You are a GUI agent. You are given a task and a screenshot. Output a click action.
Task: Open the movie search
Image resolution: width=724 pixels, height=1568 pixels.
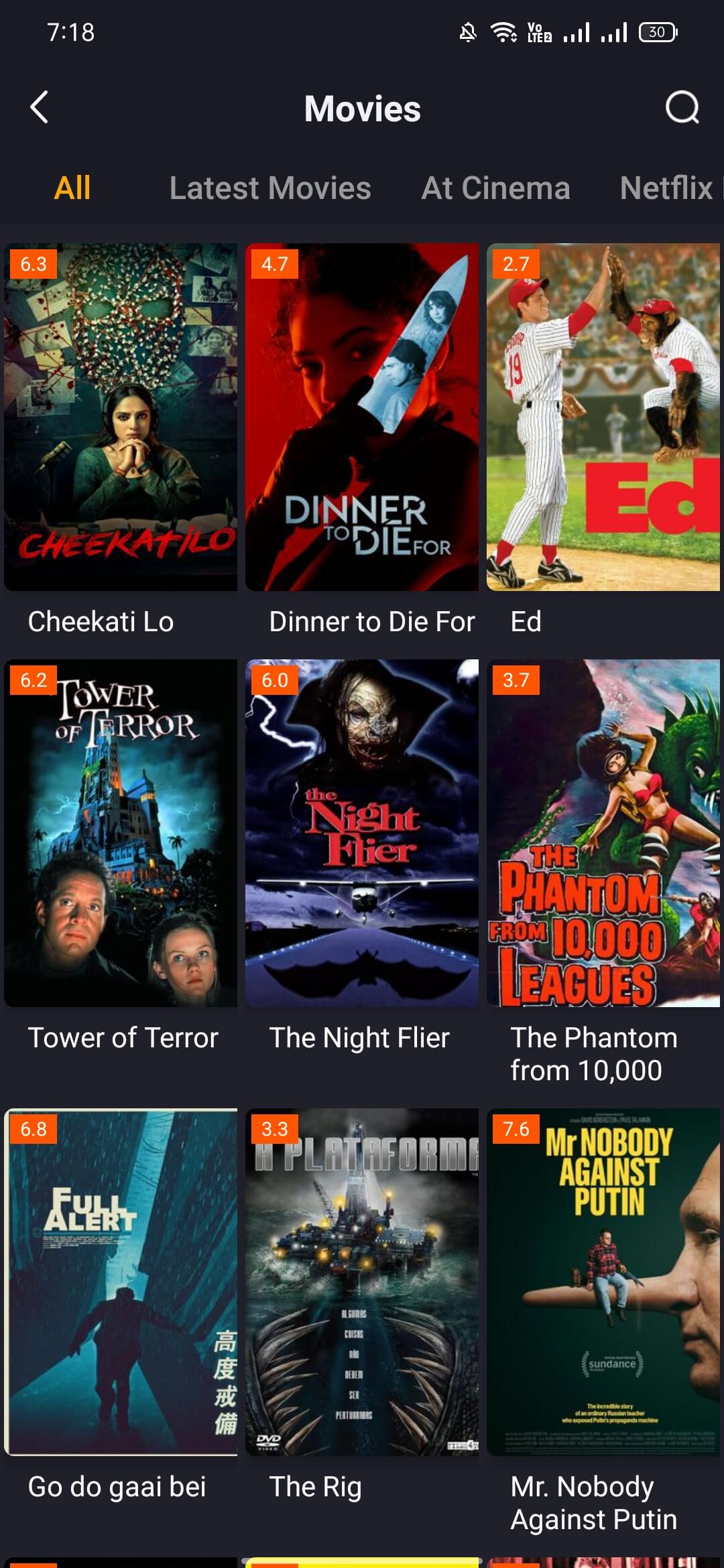point(682,107)
